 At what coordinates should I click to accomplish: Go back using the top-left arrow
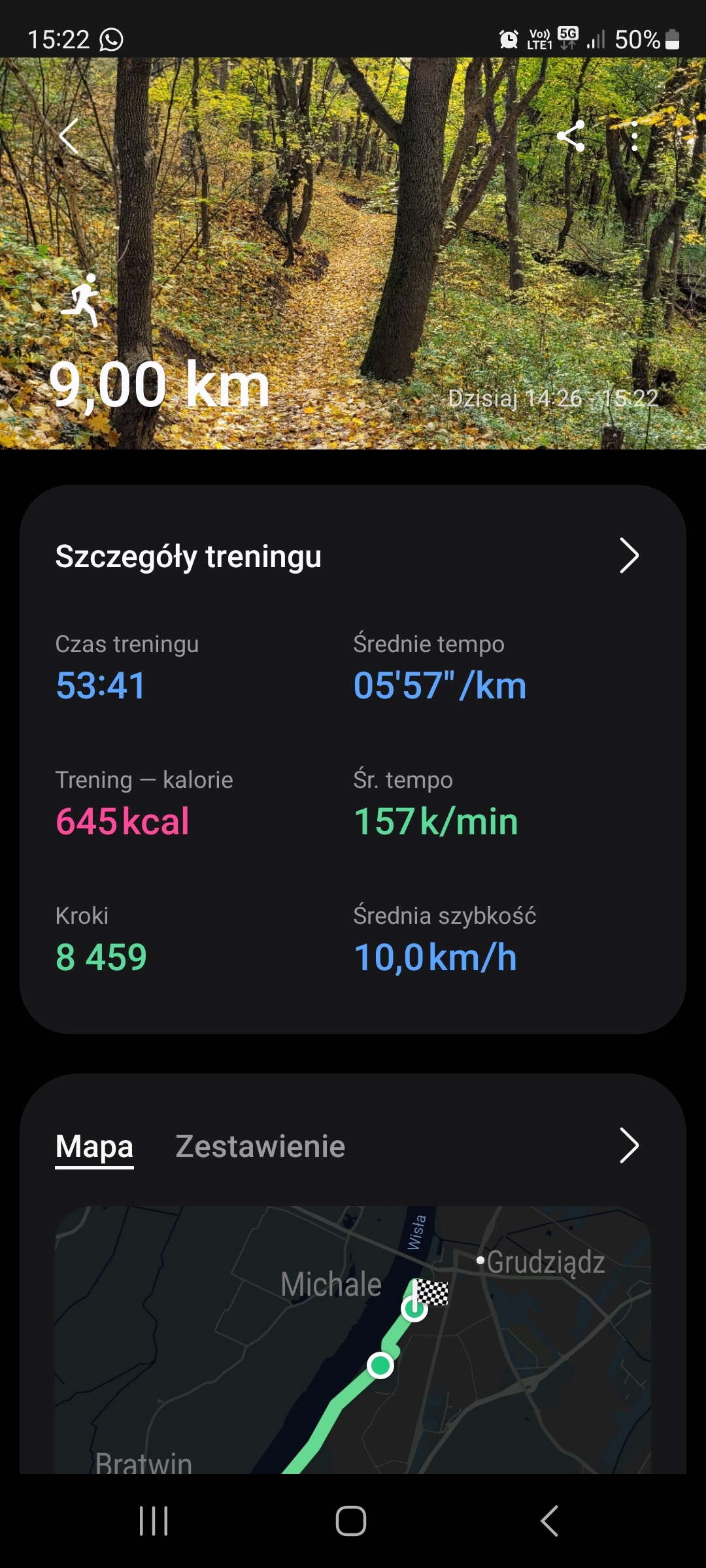(69, 137)
